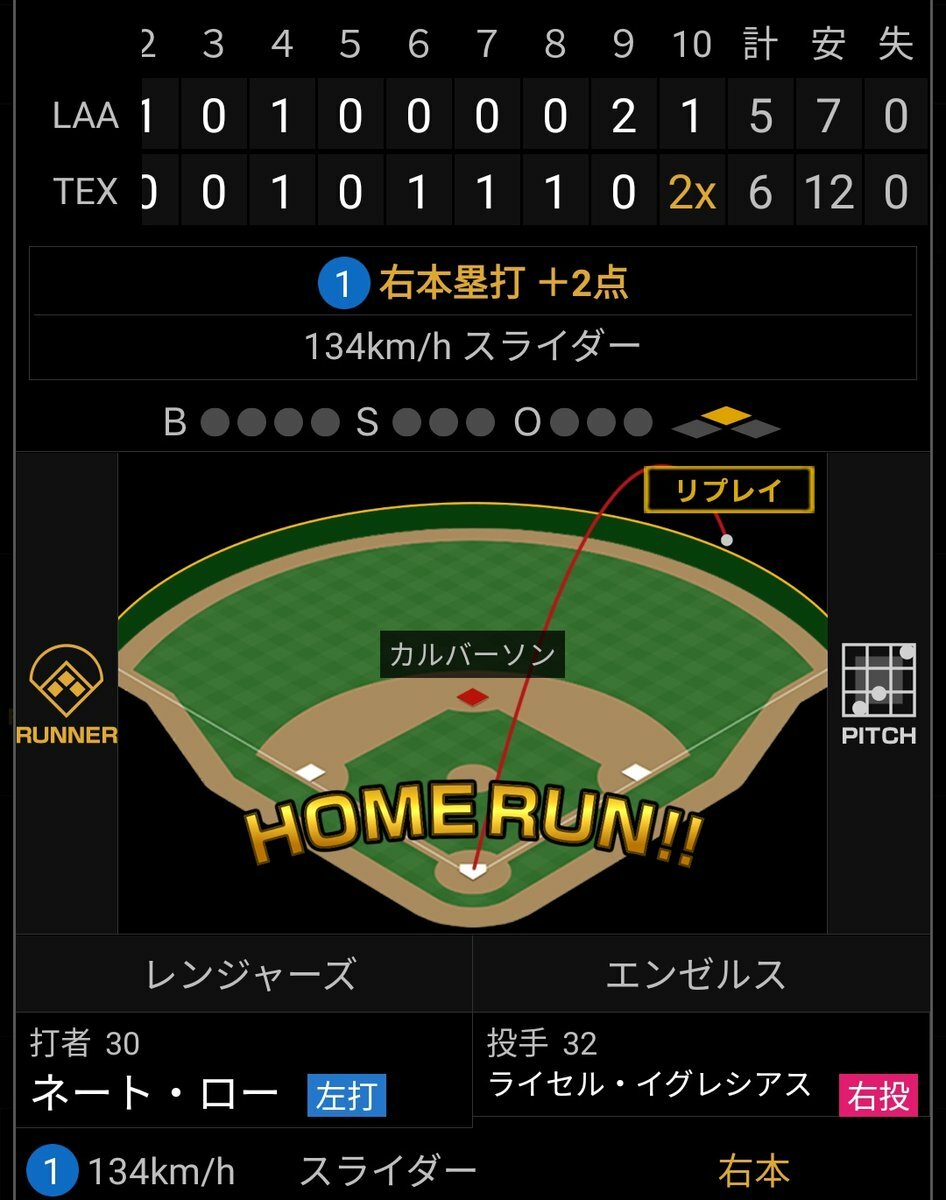Open batter ネート・ロー details

(156, 1094)
